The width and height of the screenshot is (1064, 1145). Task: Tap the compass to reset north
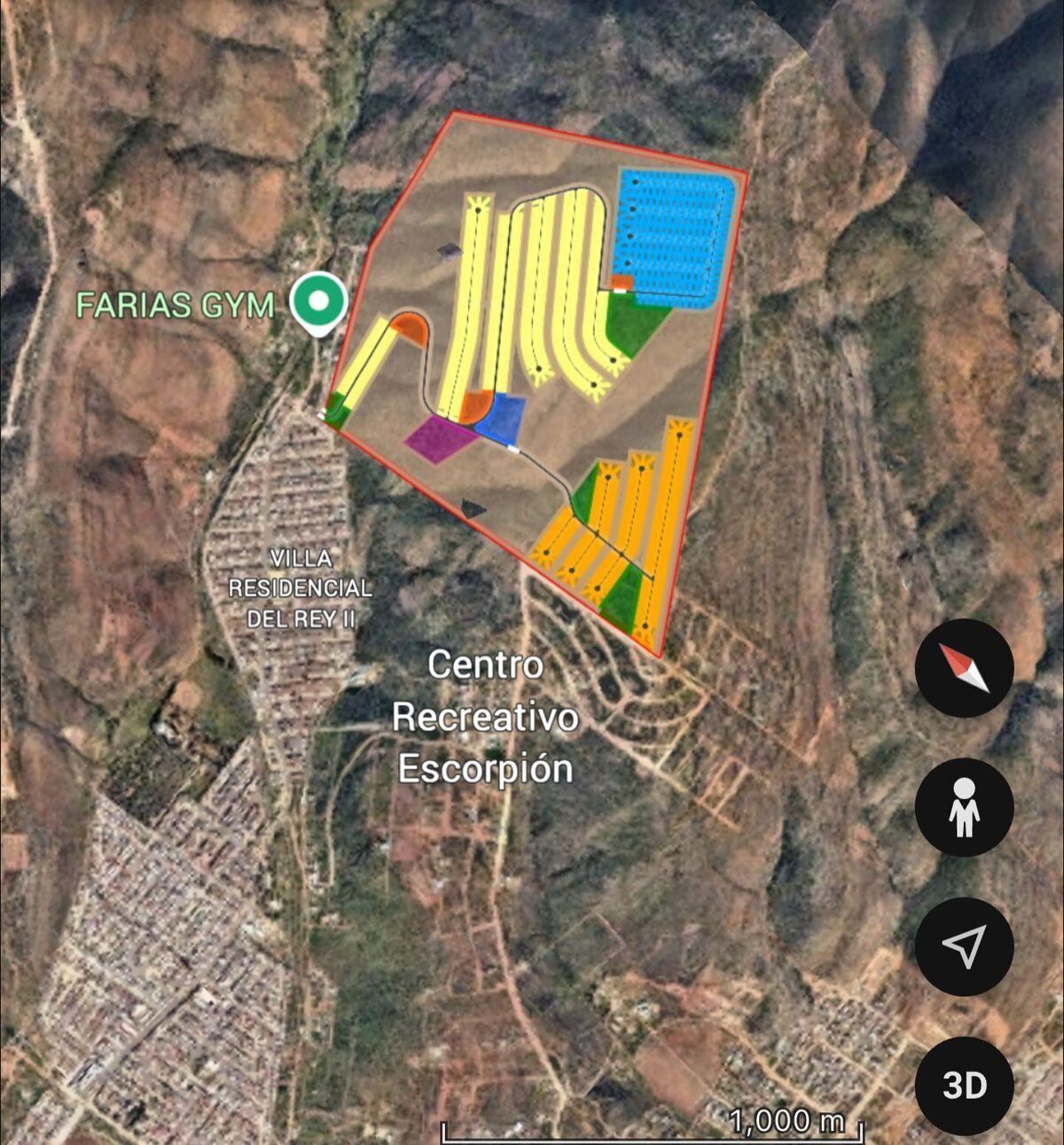964,668
